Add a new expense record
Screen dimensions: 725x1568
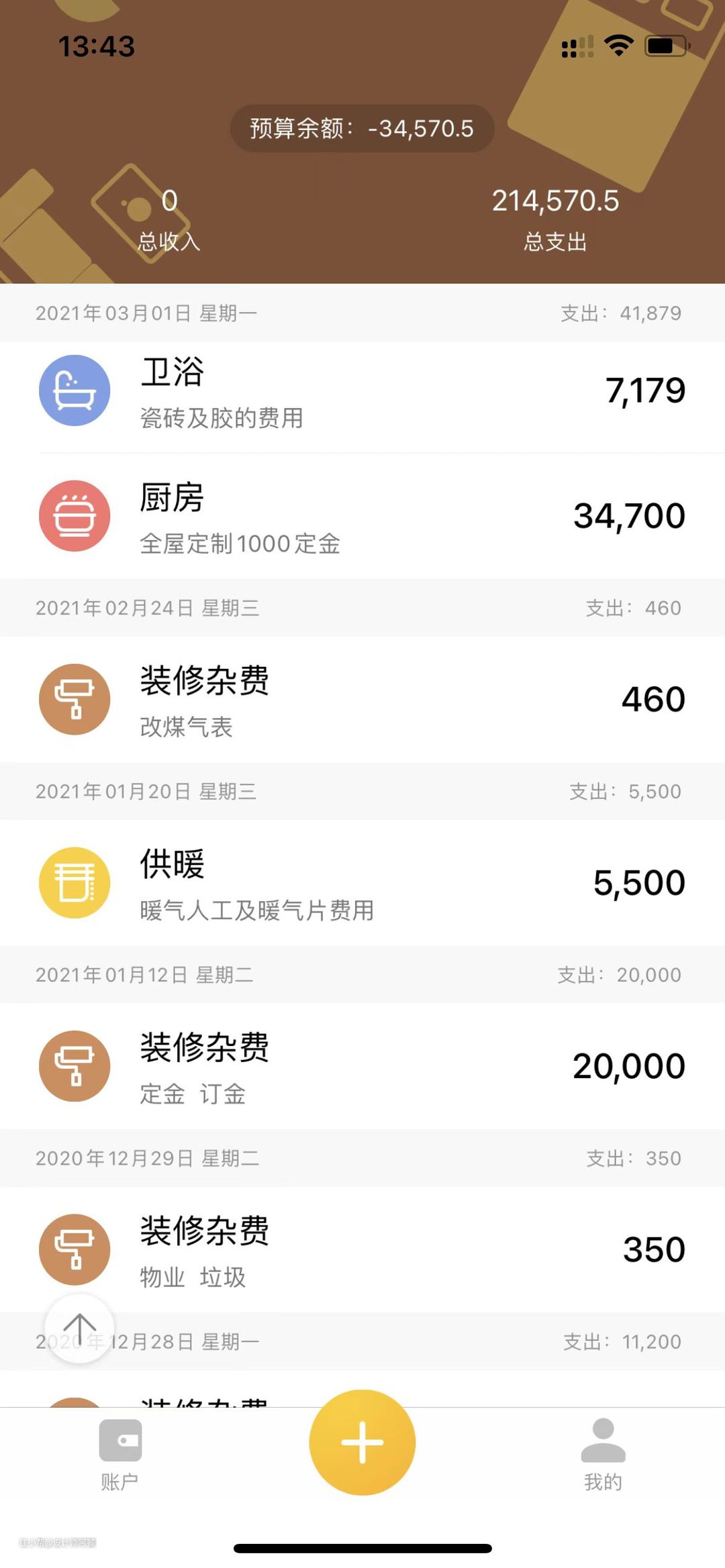(362, 1442)
